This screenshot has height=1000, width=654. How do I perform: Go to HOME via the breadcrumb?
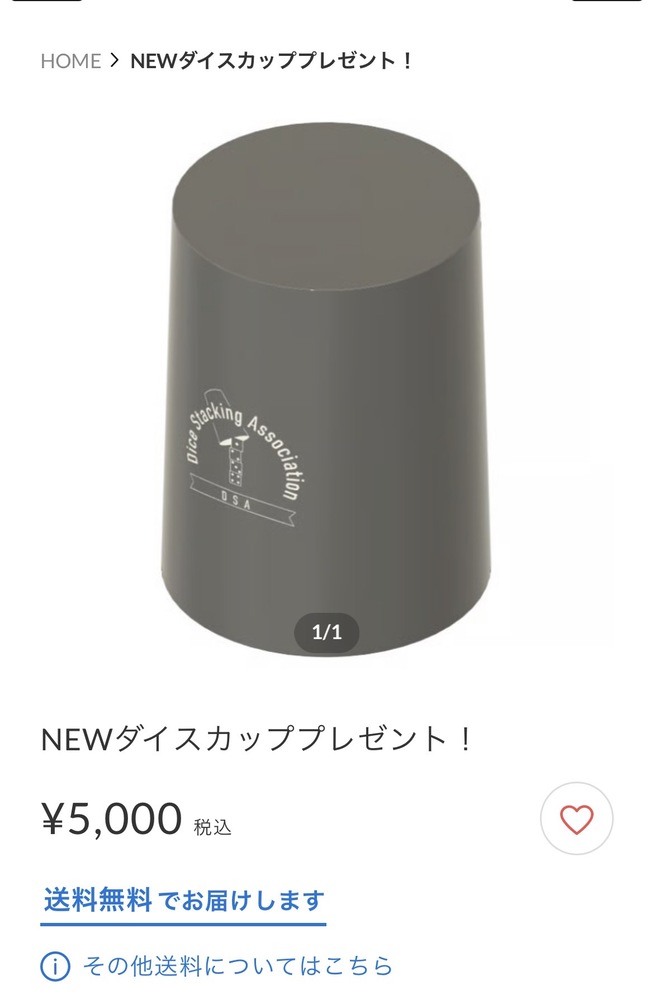pos(70,61)
